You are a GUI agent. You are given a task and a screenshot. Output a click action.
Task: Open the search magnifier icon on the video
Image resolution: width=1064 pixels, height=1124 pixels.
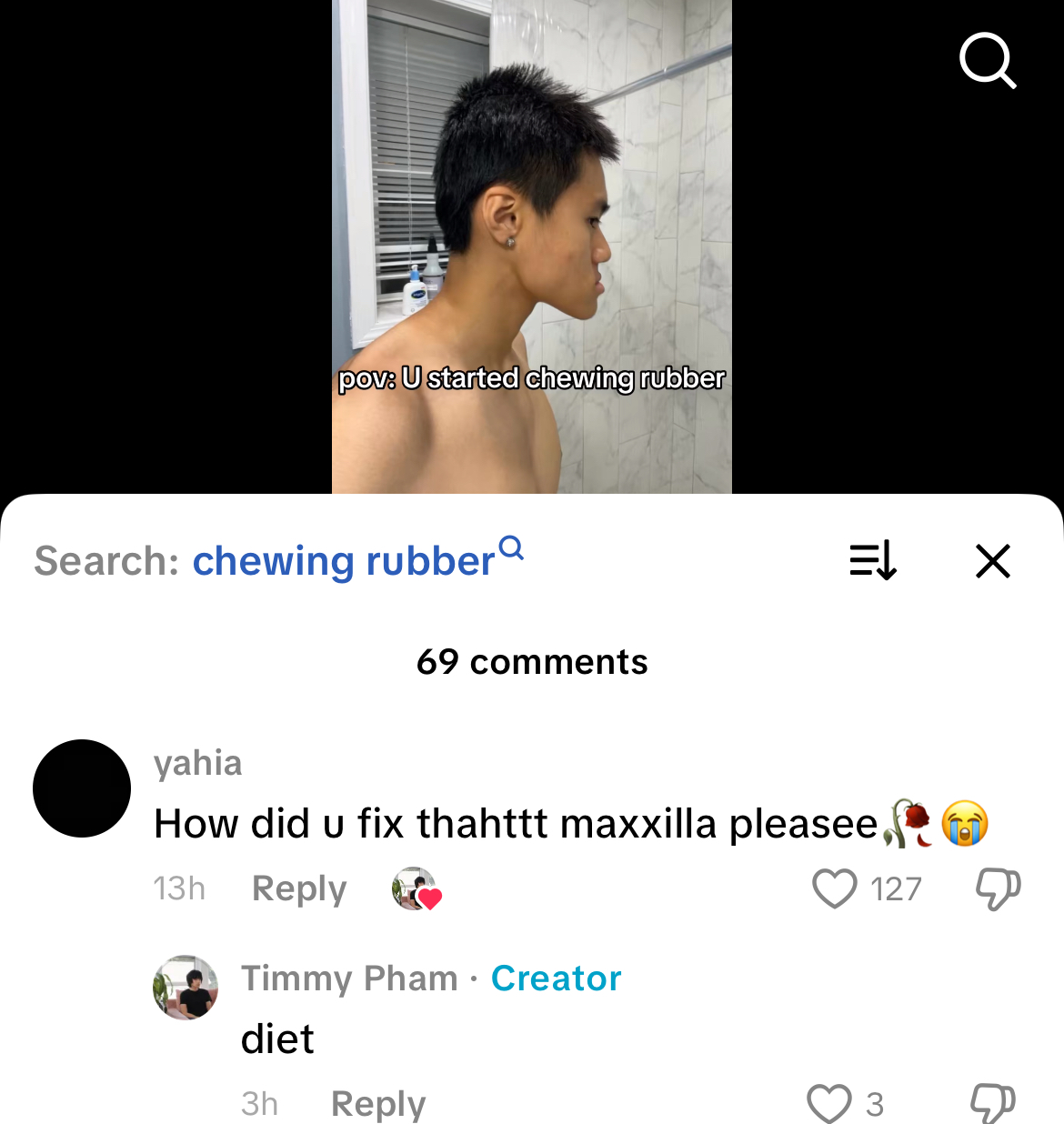[988, 61]
